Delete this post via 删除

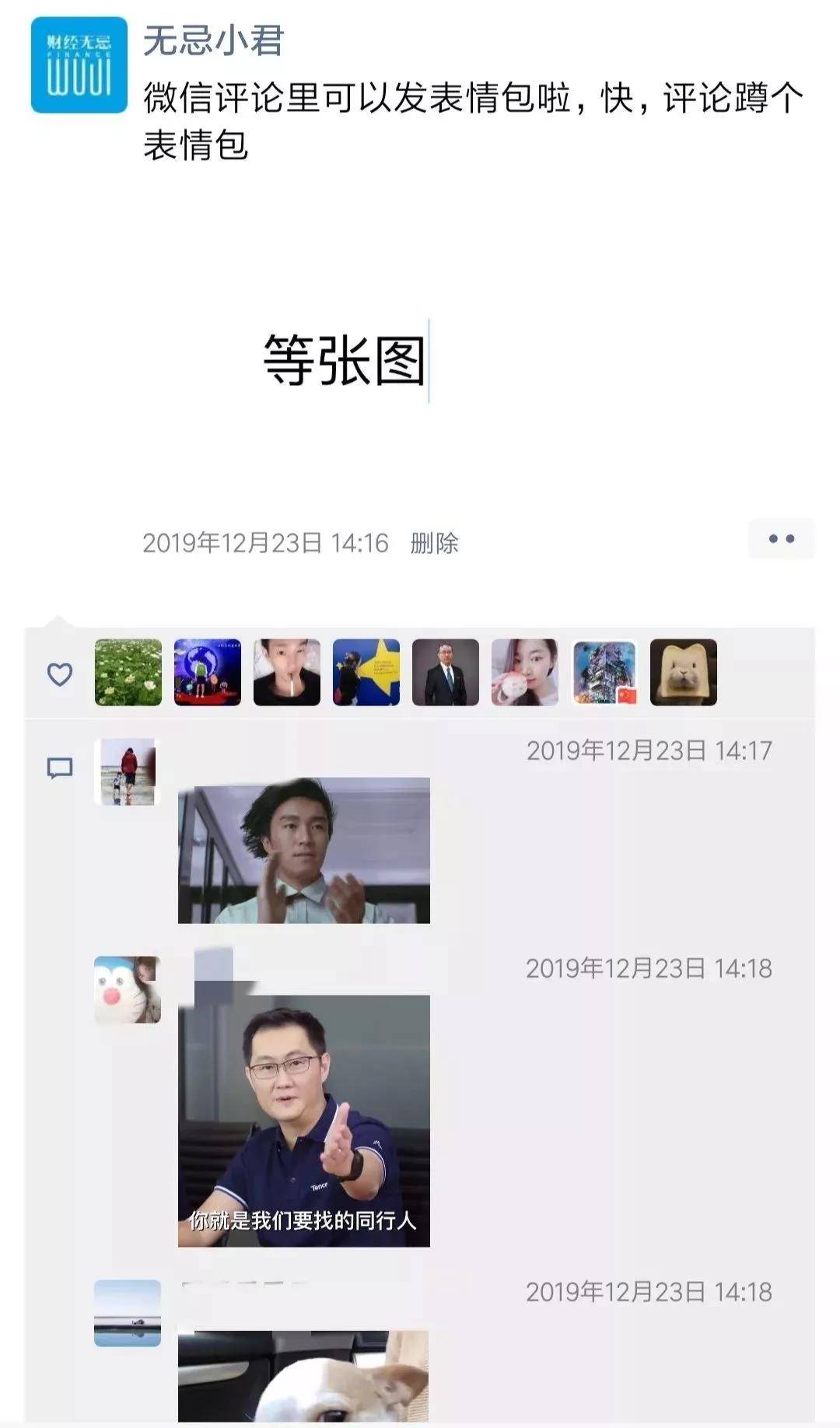pos(434,543)
